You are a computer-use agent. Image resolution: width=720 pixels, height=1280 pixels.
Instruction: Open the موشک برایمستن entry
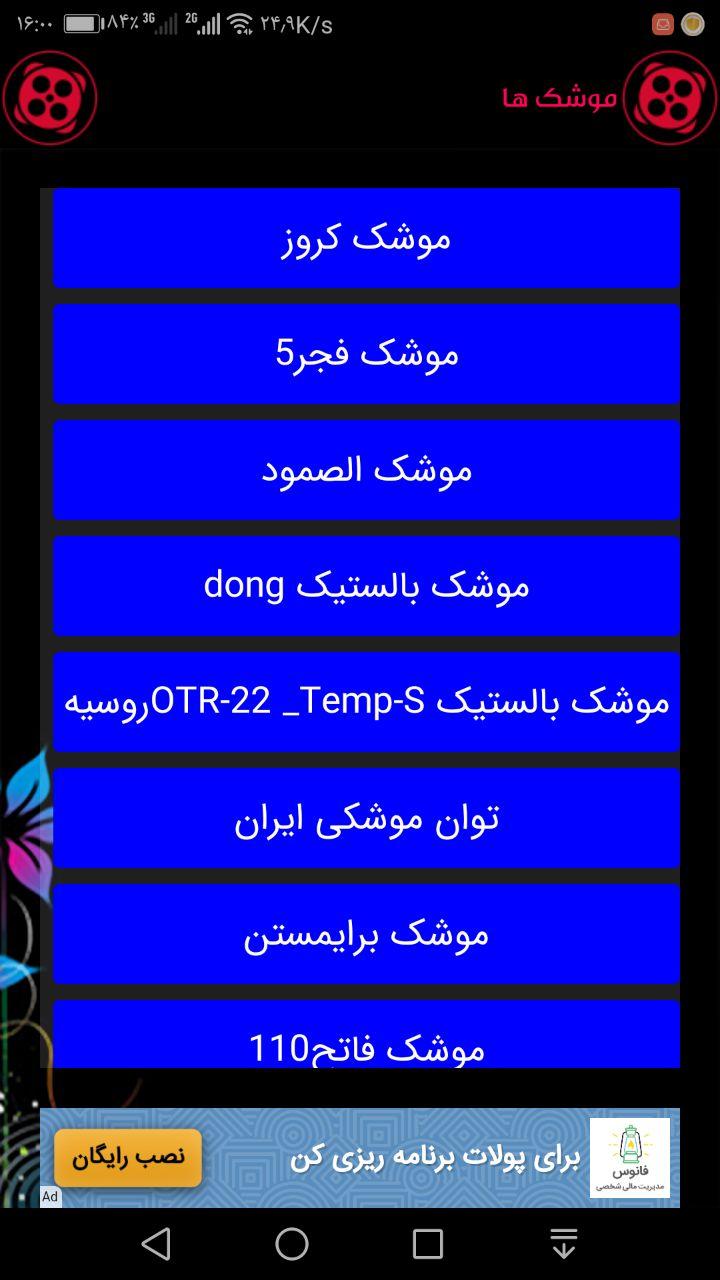[x=365, y=933]
